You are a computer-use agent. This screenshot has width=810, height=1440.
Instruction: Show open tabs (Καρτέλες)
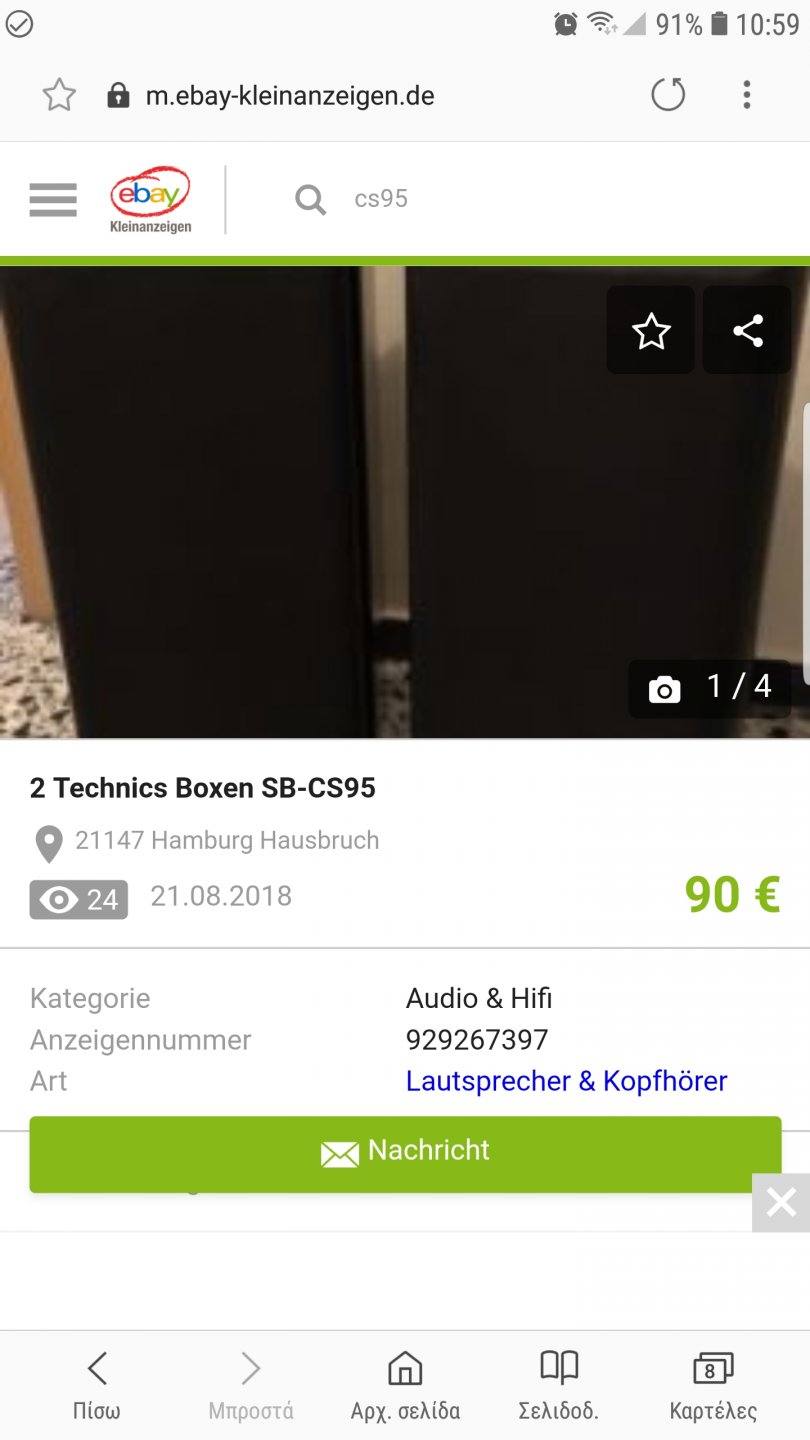click(x=713, y=1385)
